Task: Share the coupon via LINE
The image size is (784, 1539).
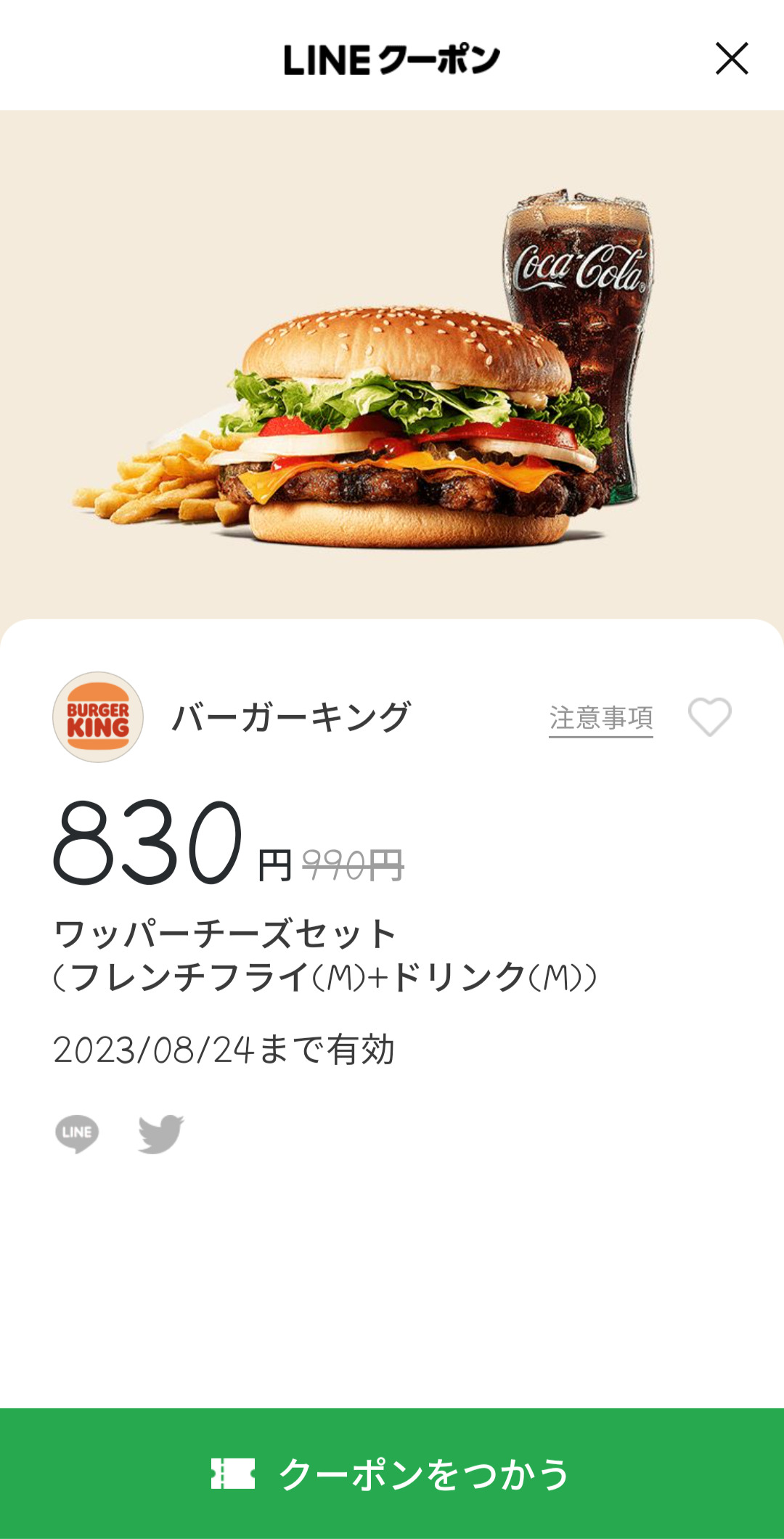Action: point(77,1133)
